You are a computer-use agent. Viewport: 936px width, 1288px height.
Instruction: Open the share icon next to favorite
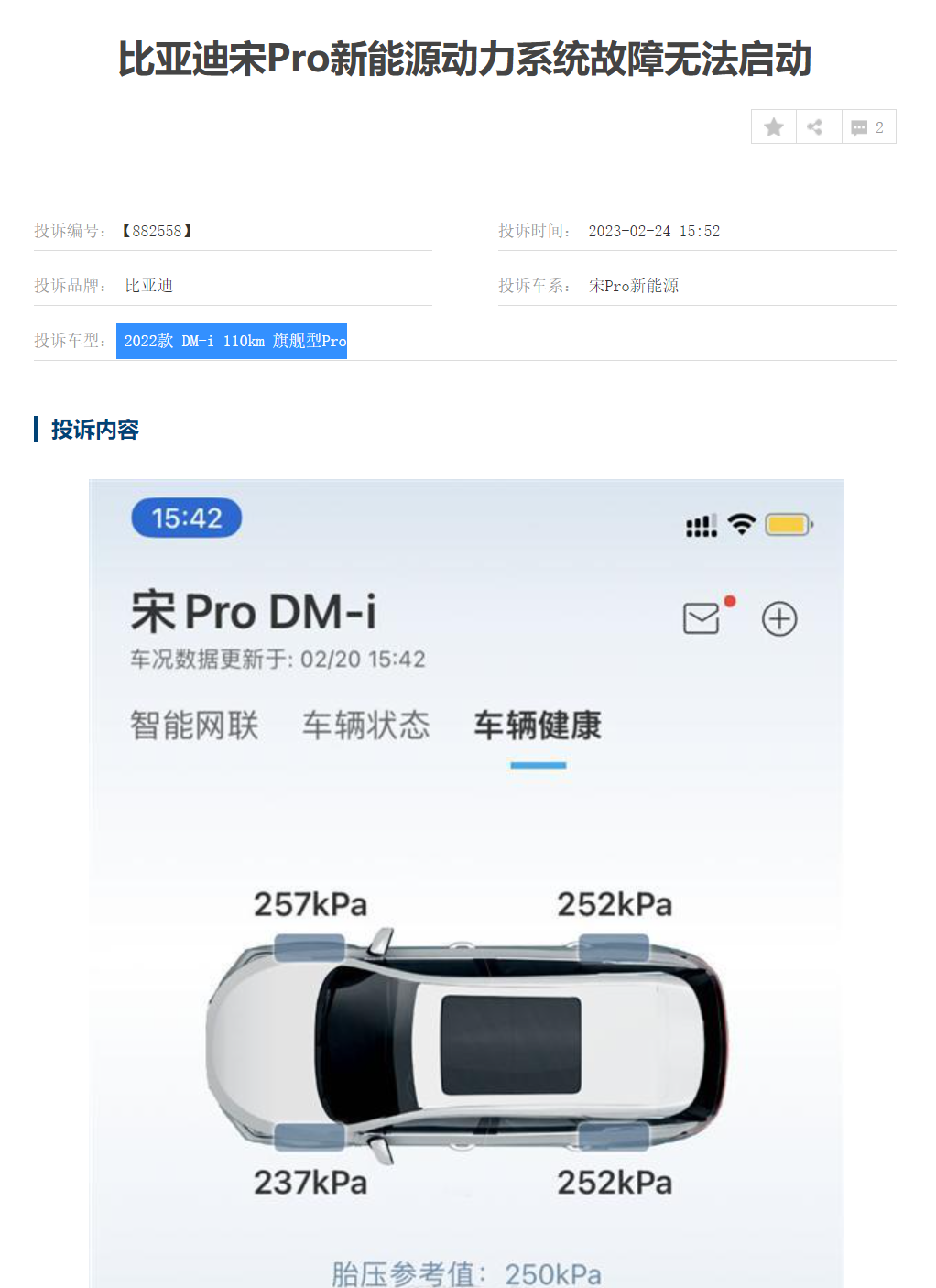click(x=817, y=126)
